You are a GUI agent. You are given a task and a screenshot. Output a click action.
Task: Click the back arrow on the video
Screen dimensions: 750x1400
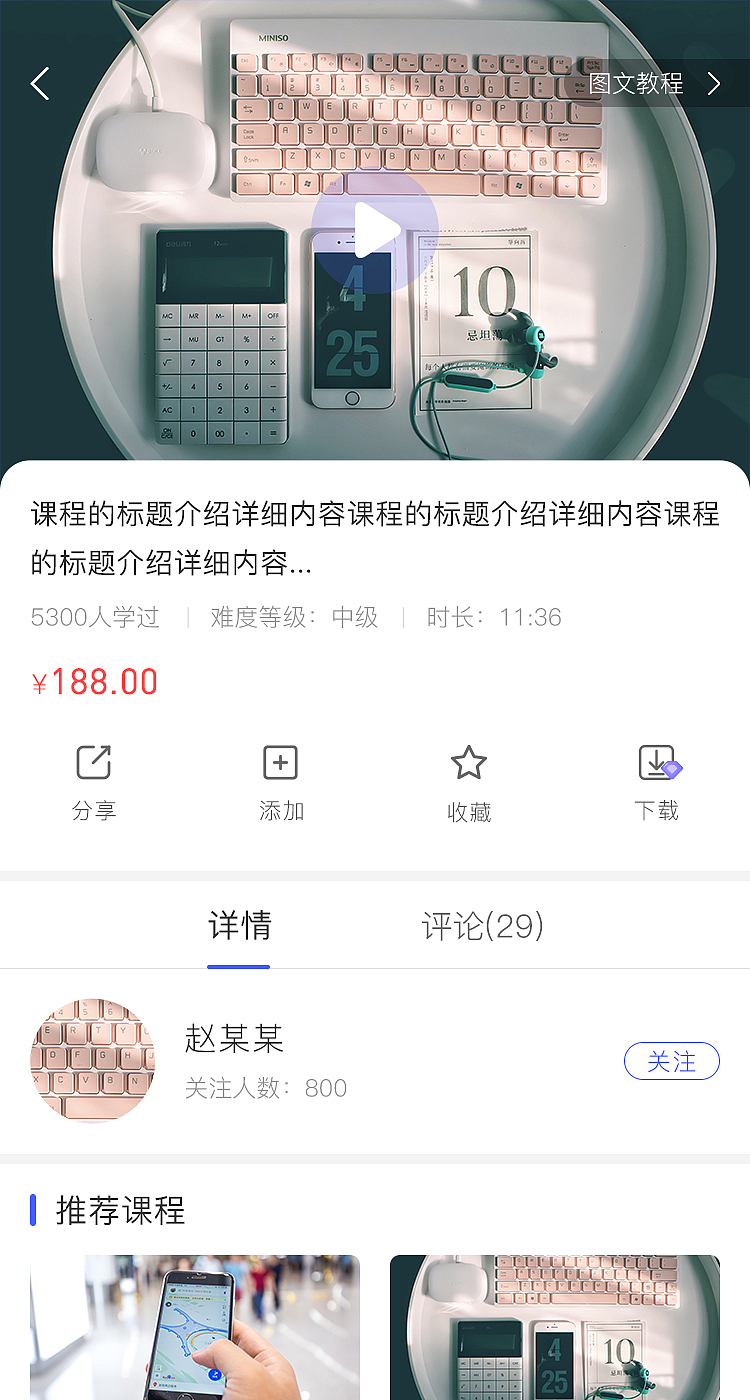[x=40, y=83]
